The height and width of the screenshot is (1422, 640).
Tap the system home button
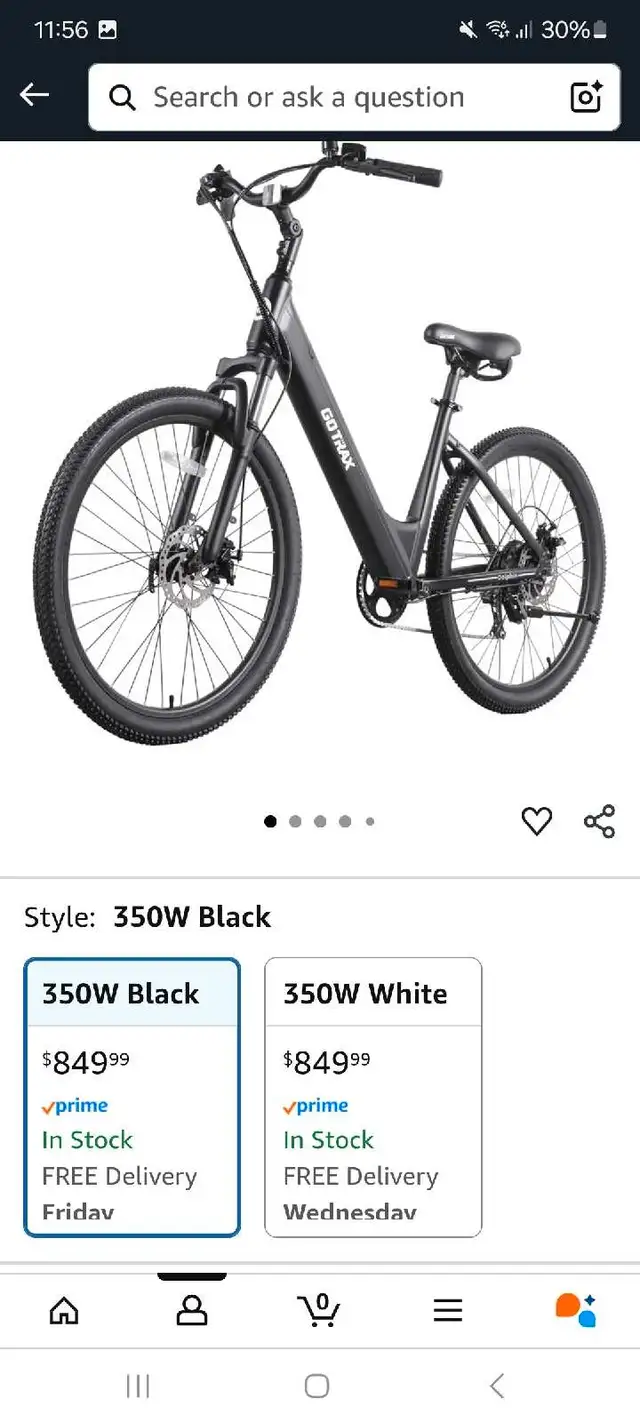point(317,1385)
